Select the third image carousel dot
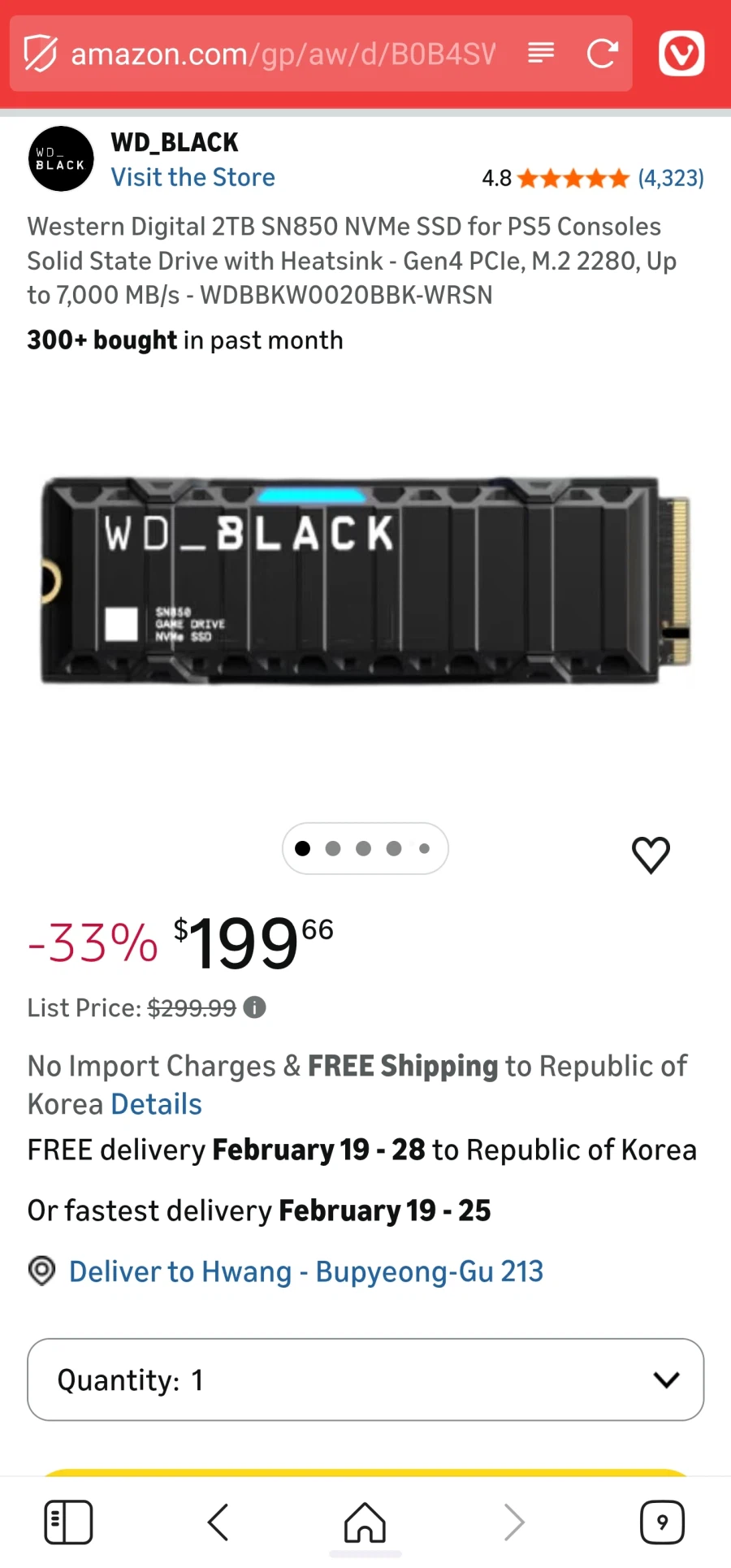This screenshot has width=731, height=1568. click(x=363, y=848)
